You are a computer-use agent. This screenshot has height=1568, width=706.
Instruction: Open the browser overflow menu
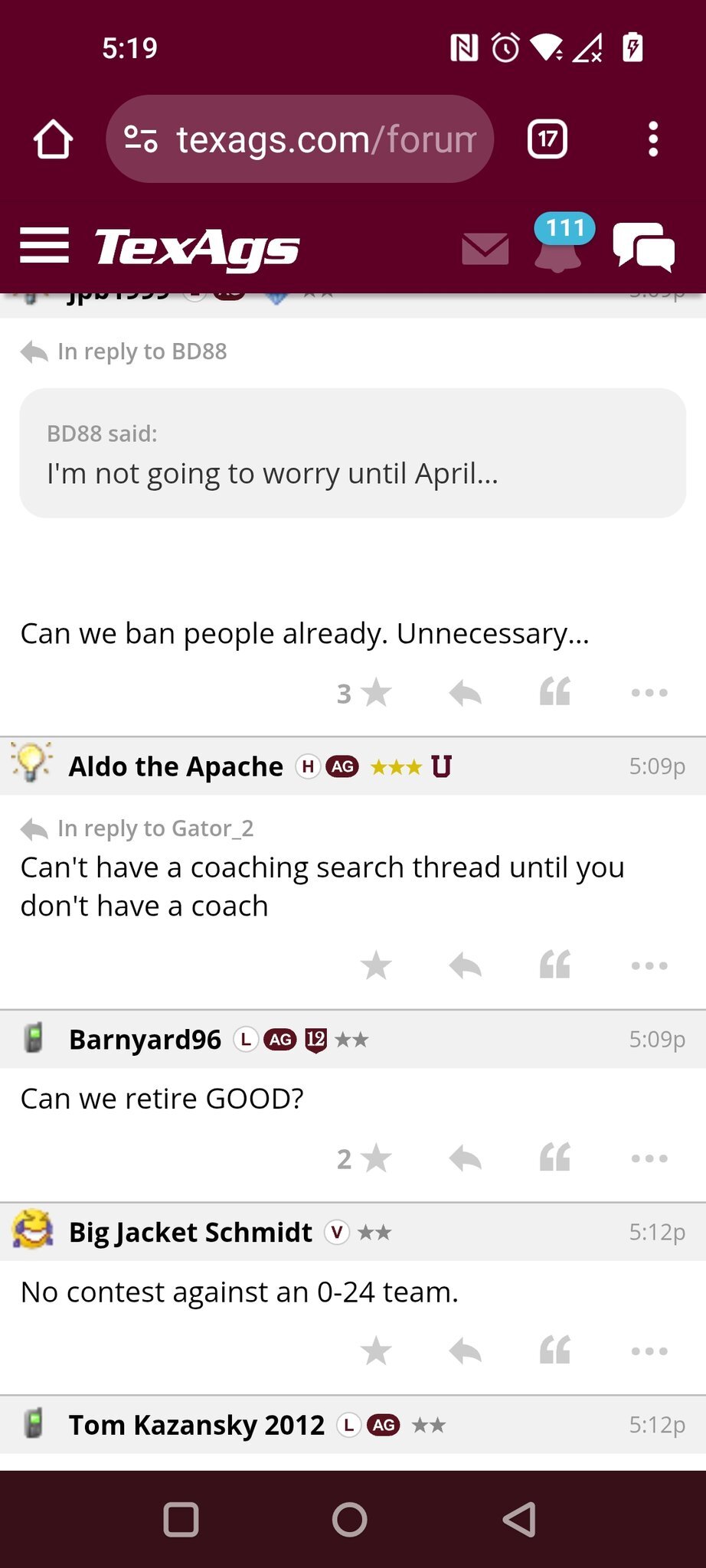(653, 139)
